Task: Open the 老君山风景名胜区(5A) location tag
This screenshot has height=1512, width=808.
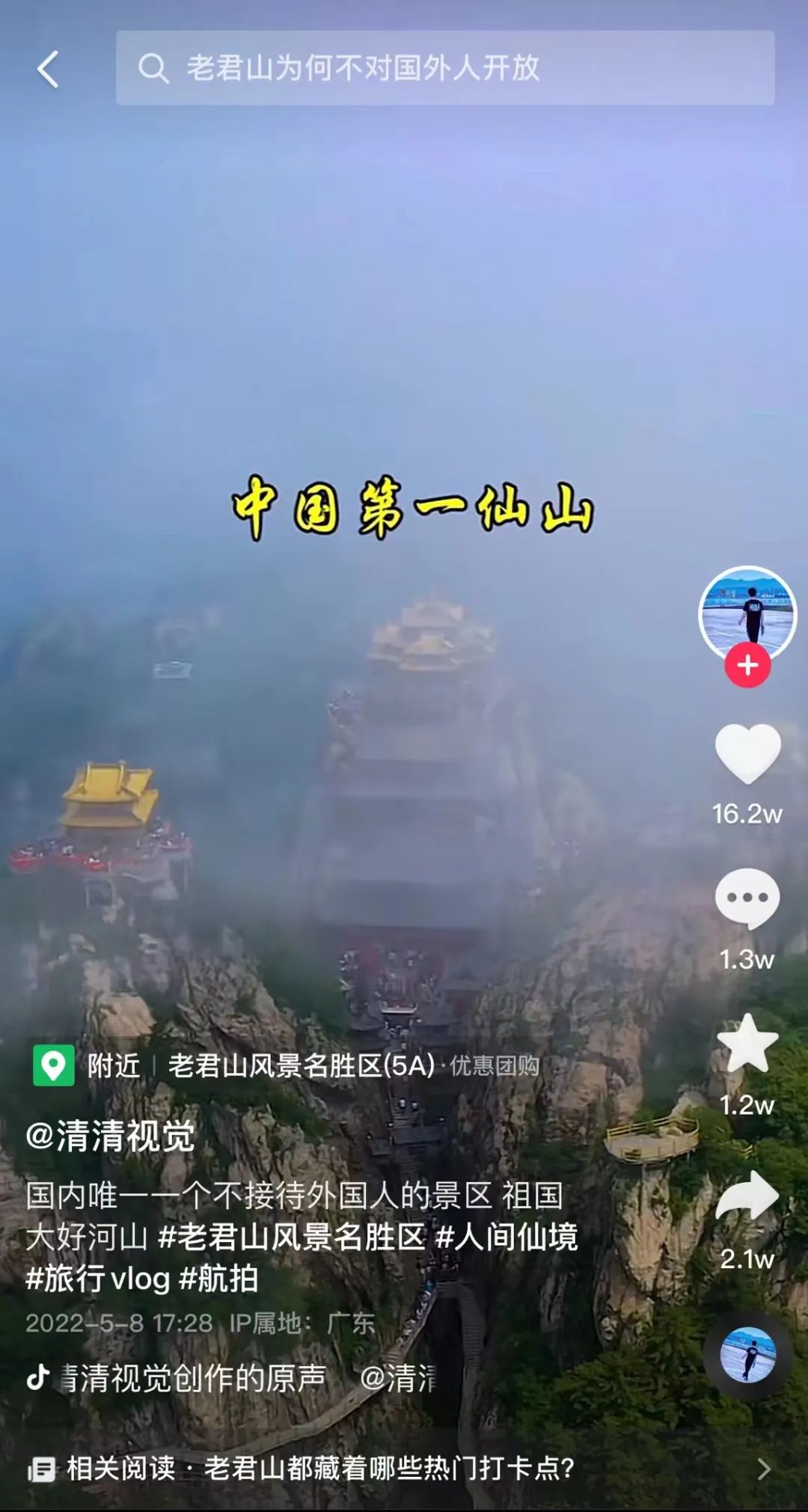Action: [301, 1065]
